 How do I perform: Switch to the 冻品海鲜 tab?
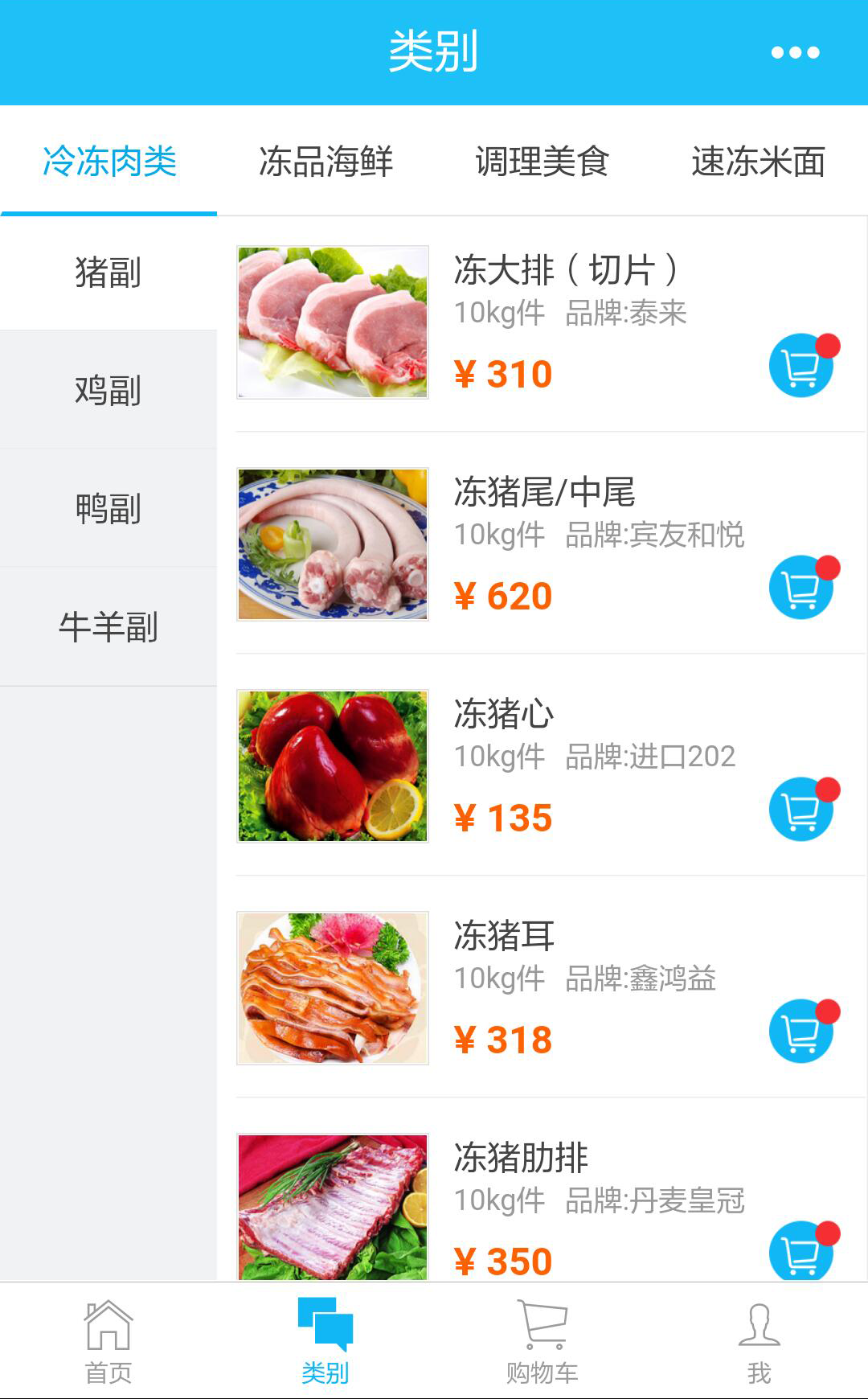(x=325, y=162)
